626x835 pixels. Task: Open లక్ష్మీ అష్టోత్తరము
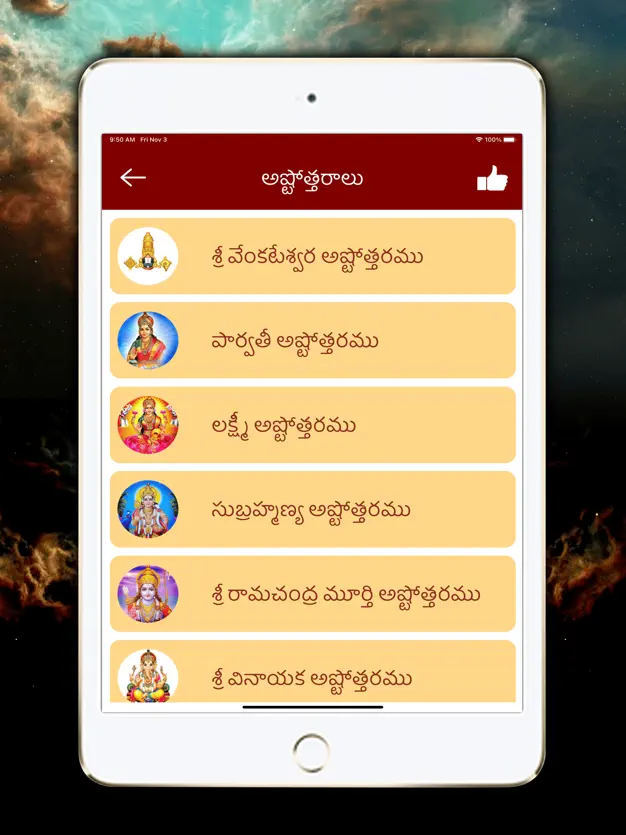point(312,425)
